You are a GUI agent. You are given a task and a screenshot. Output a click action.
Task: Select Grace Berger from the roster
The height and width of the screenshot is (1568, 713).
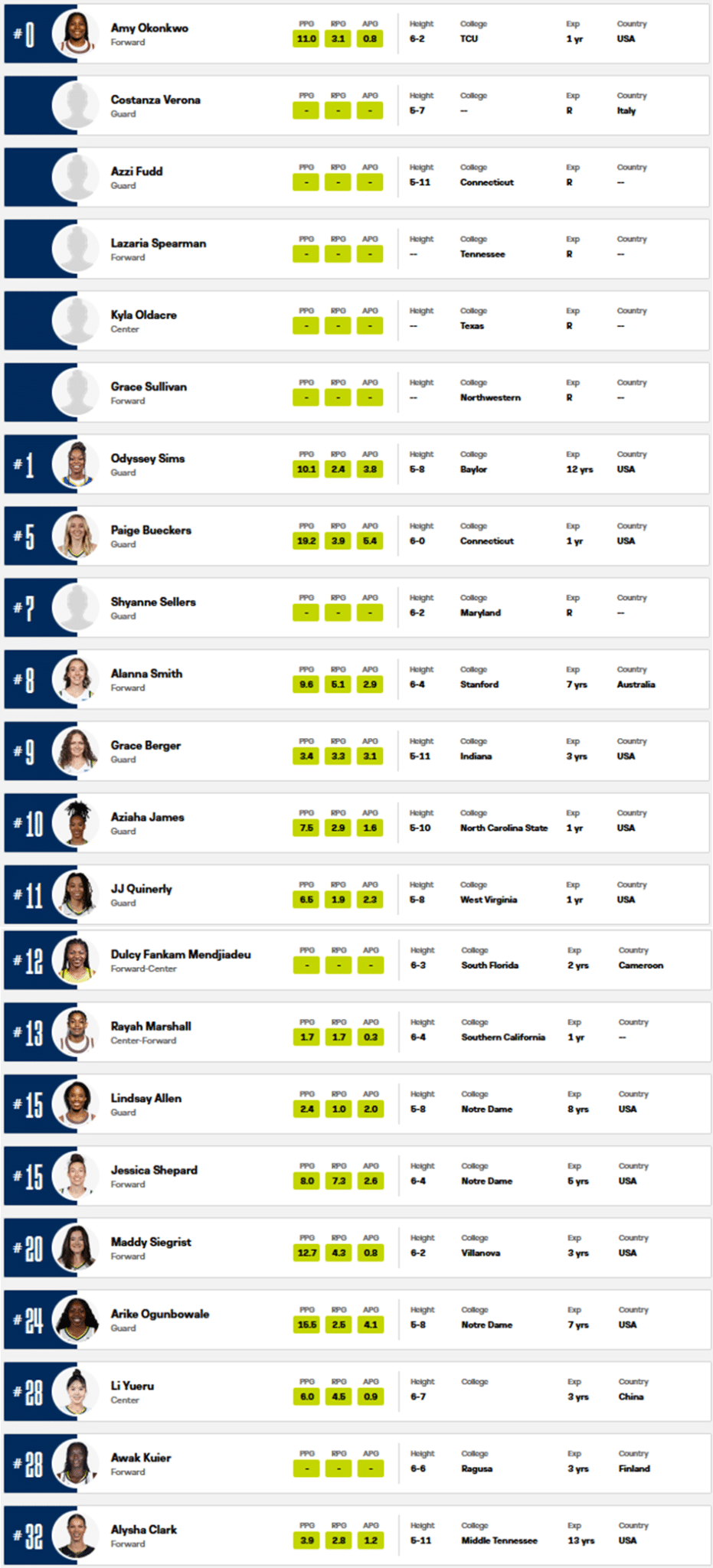[x=146, y=746]
